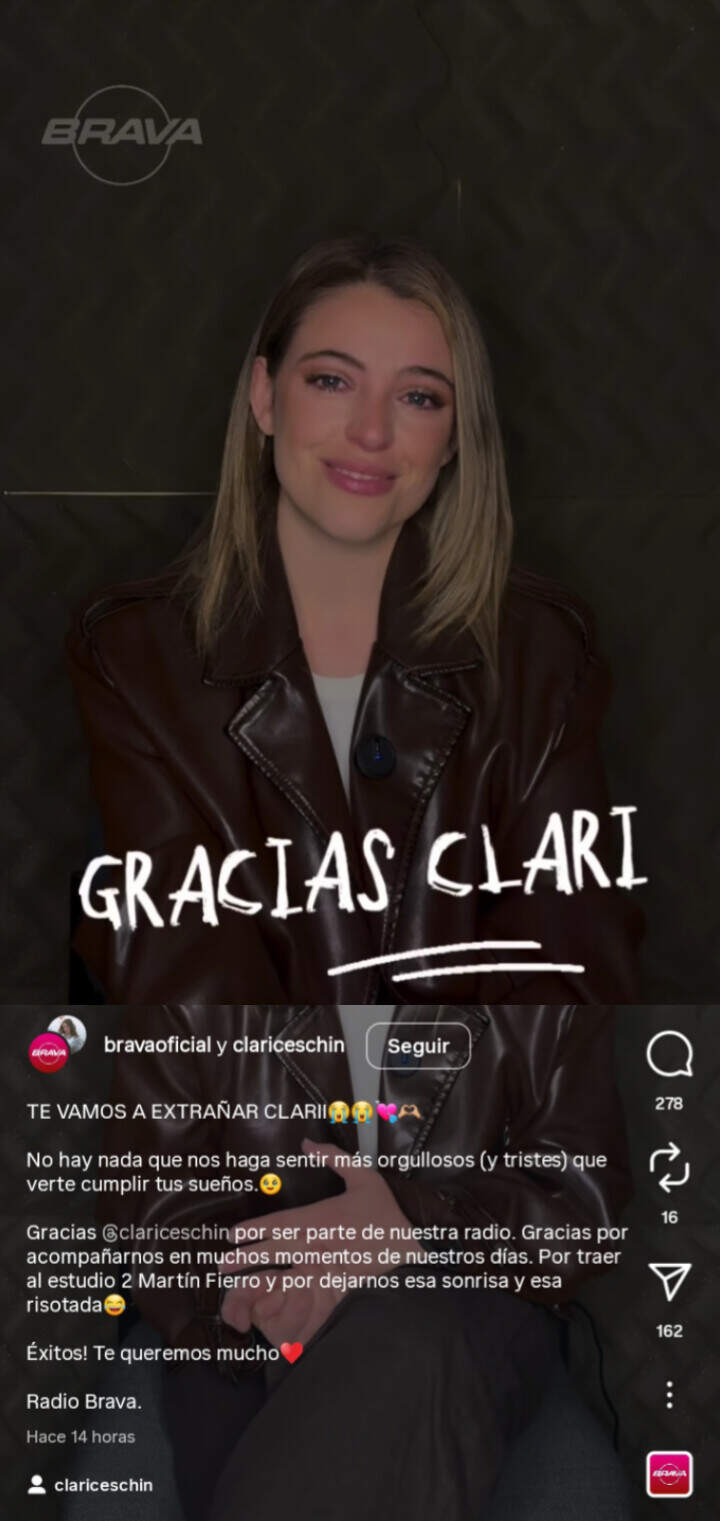Image resolution: width=720 pixels, height=1521 pixels.
Task: Open the three-dot options menu
Action: point(669,1394)
